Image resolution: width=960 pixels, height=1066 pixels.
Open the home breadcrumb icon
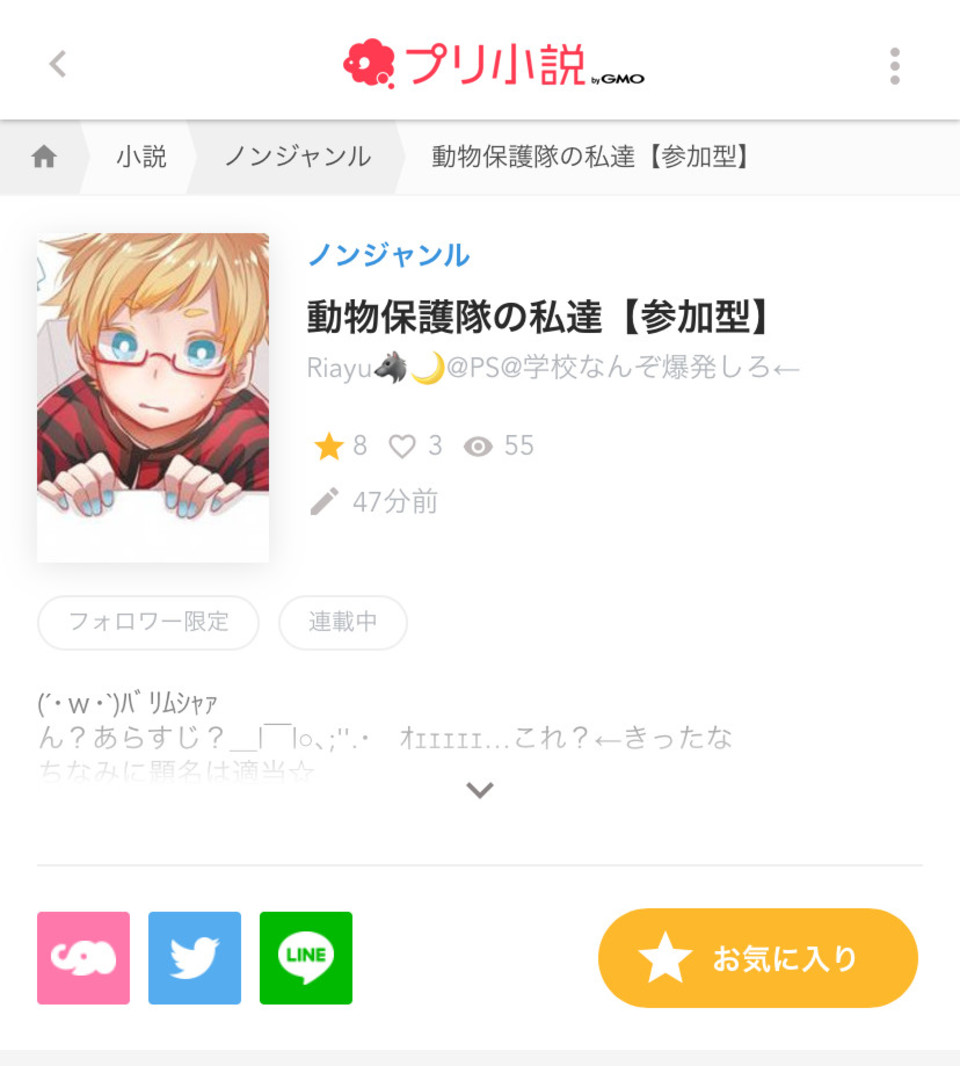[x=44, y=157]
